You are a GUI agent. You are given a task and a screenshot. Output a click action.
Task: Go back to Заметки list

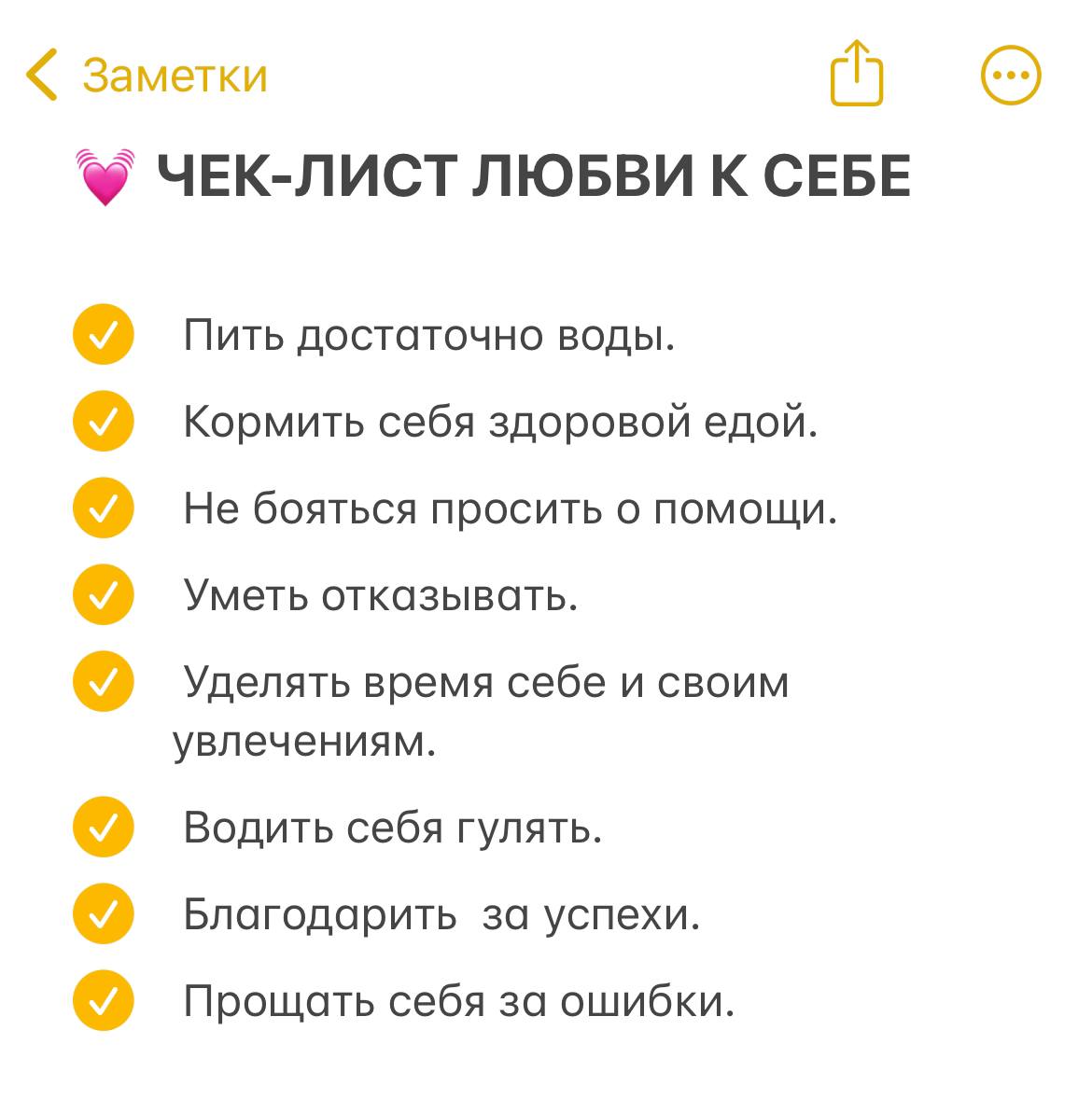tap(147, 76)
